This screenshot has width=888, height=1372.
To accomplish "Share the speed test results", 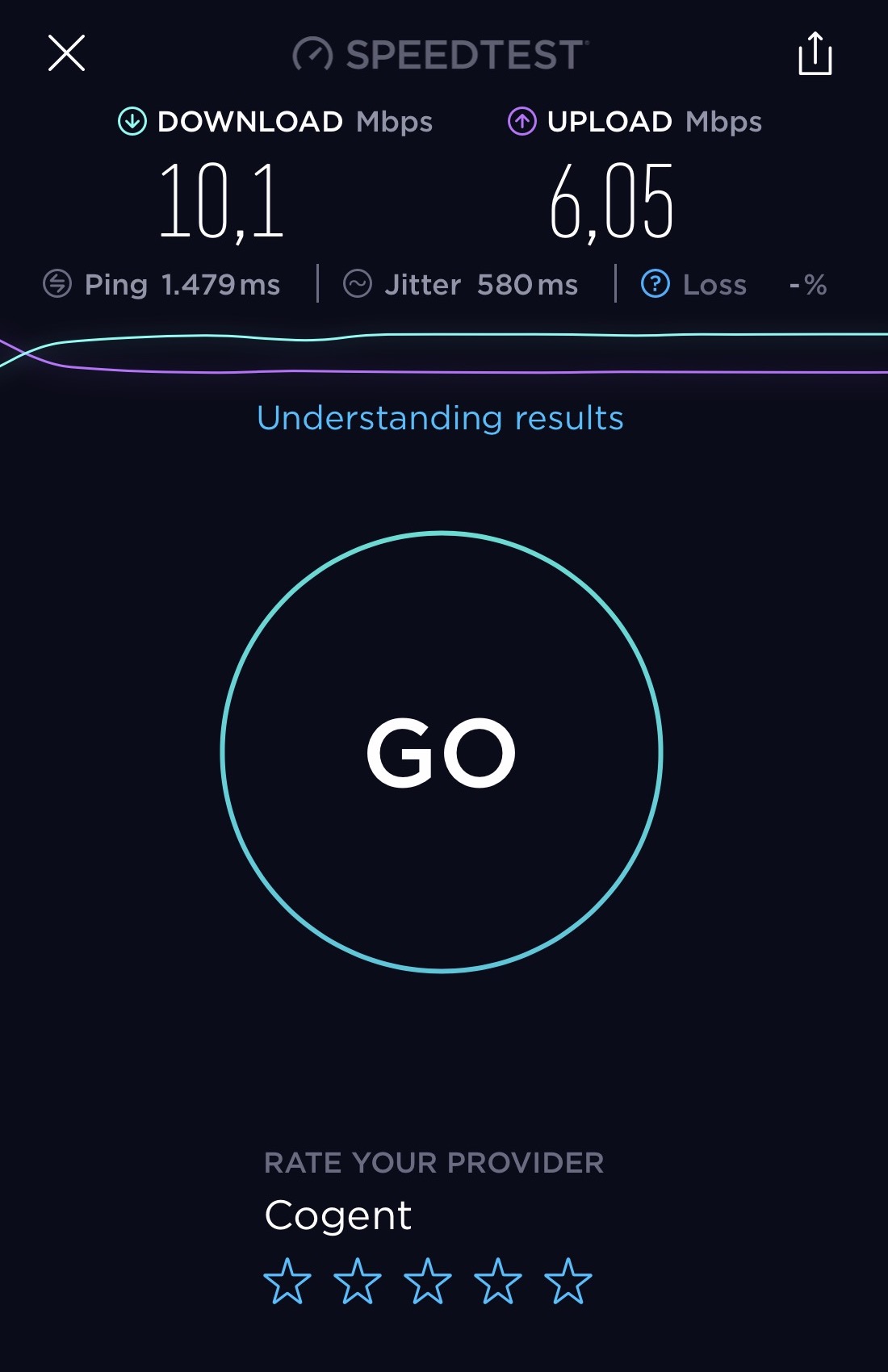I will click(x=815, y=54).
